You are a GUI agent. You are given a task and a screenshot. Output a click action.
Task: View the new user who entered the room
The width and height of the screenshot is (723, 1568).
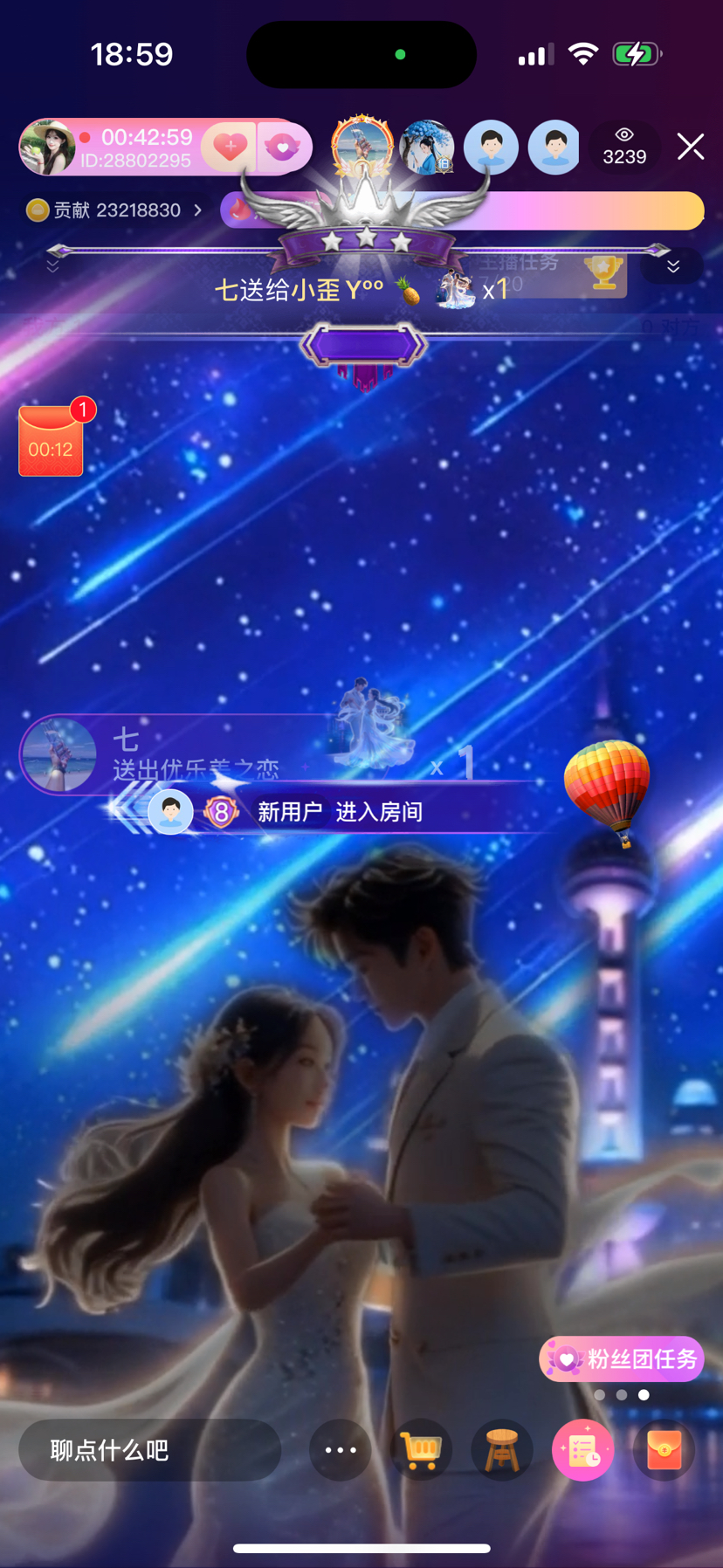[x=171, y=812]
